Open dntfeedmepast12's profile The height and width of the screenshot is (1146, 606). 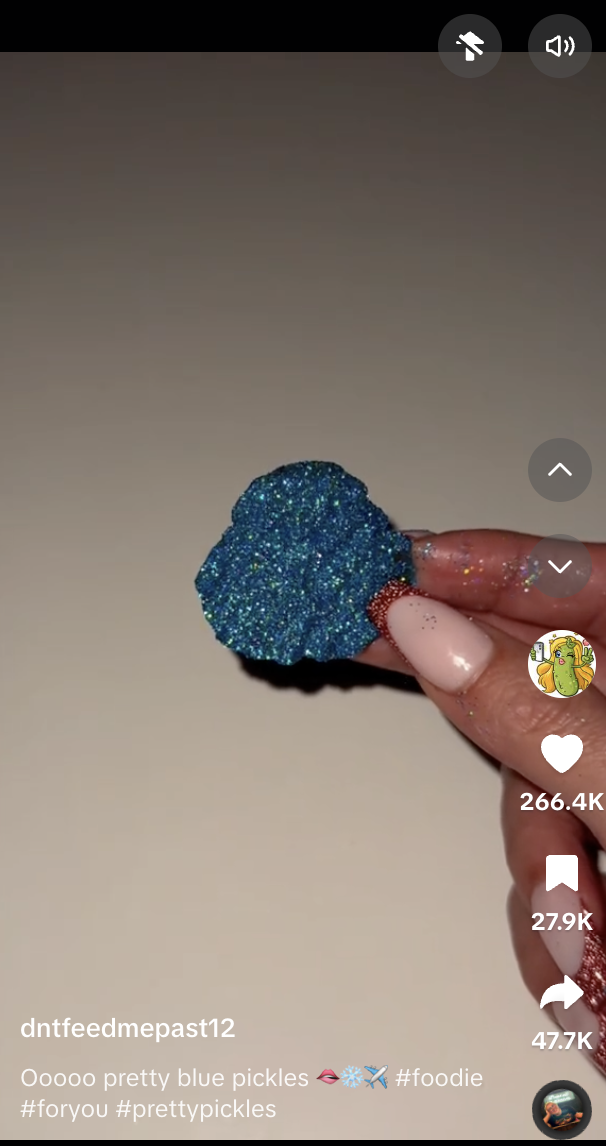128,1028
